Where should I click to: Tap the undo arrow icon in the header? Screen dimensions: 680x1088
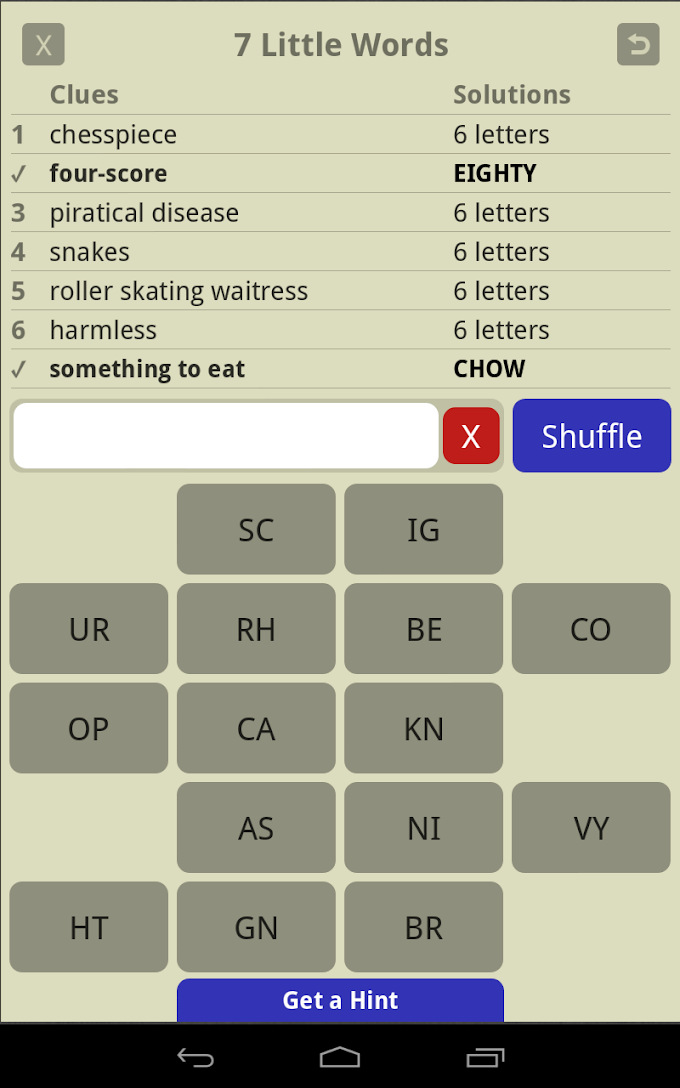638,45
